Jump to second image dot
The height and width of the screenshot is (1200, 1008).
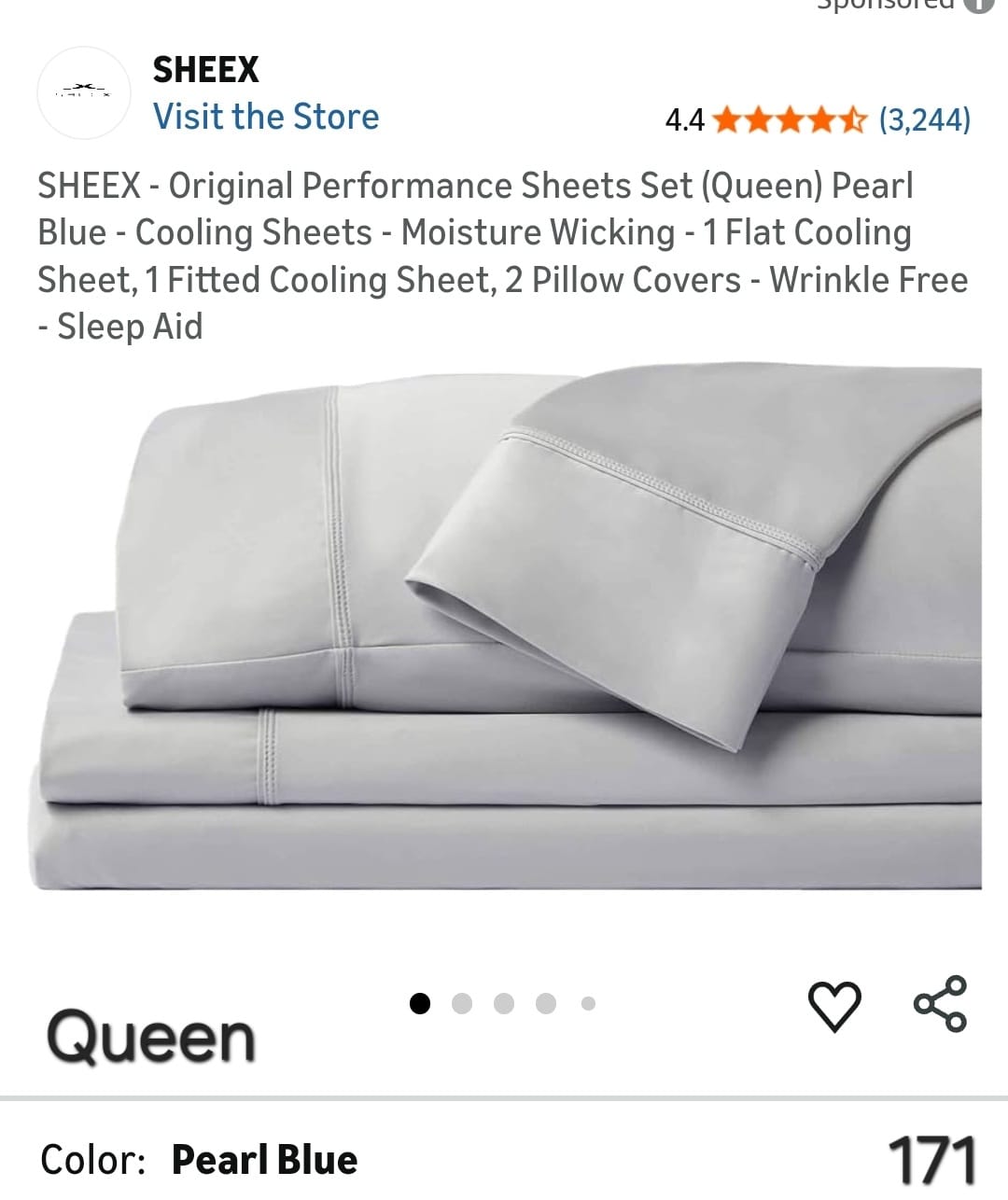tap(462, 1004)
